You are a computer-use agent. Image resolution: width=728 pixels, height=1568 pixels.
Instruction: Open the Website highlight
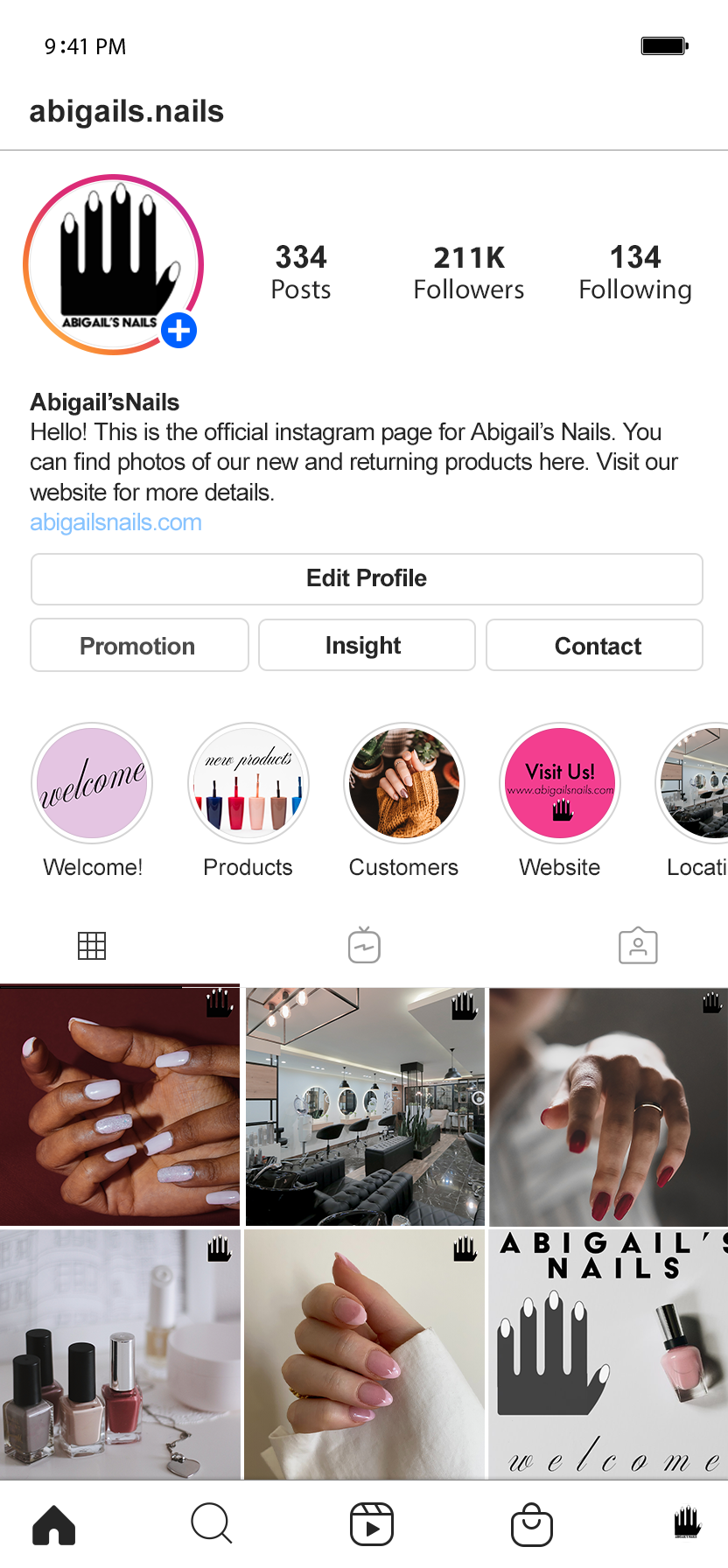coord(560,783)
